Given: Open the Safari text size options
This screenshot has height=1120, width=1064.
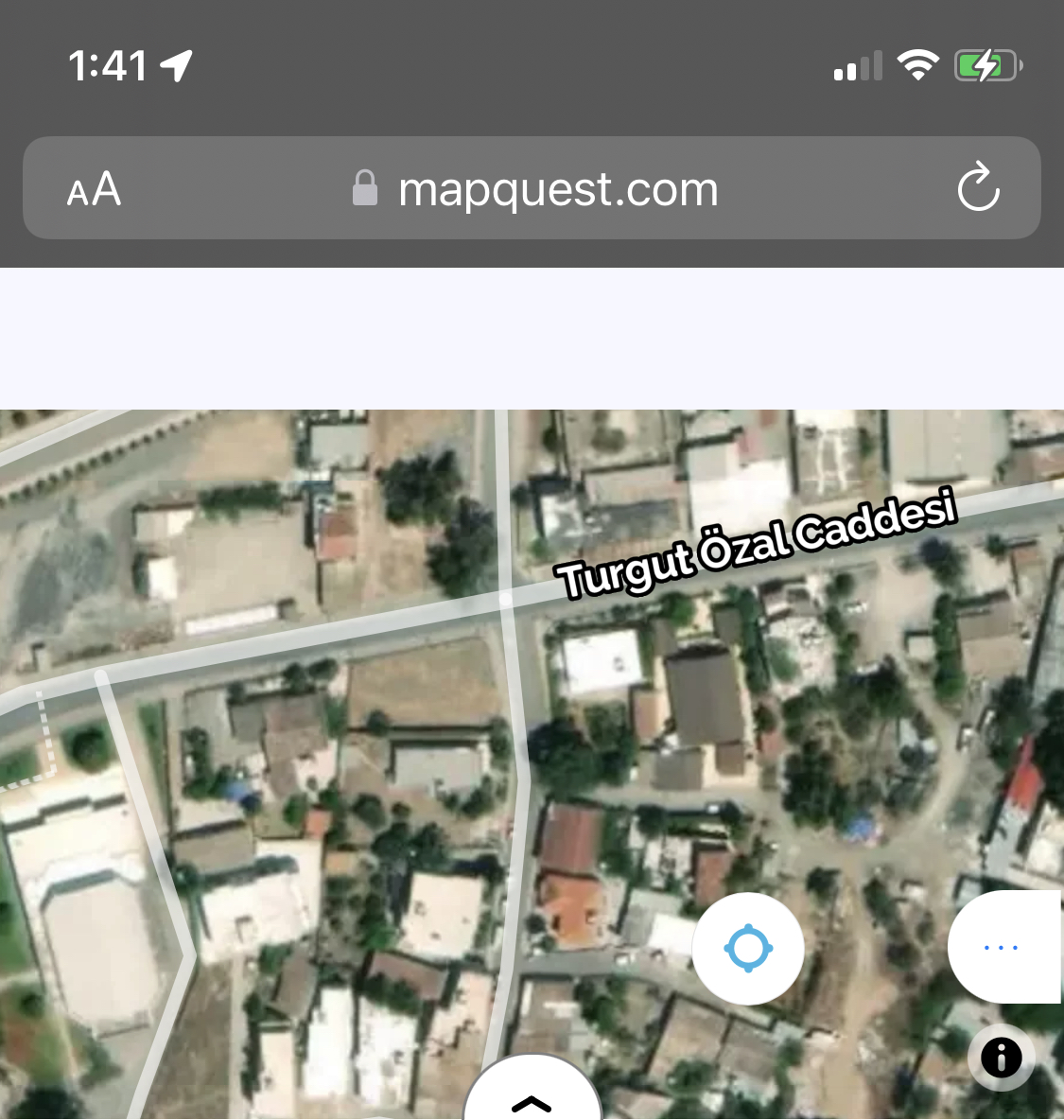Looking at the screenshot, I should (94, 189).
